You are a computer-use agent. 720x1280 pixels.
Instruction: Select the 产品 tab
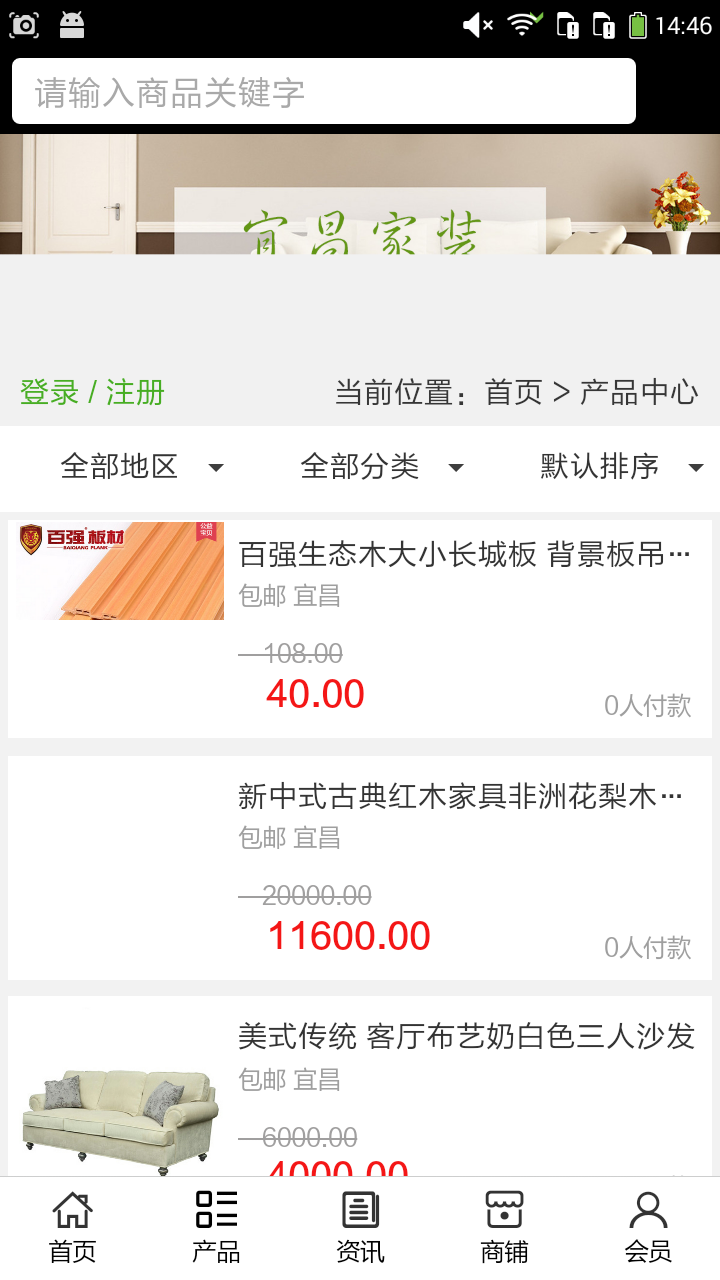point(216,1227)
